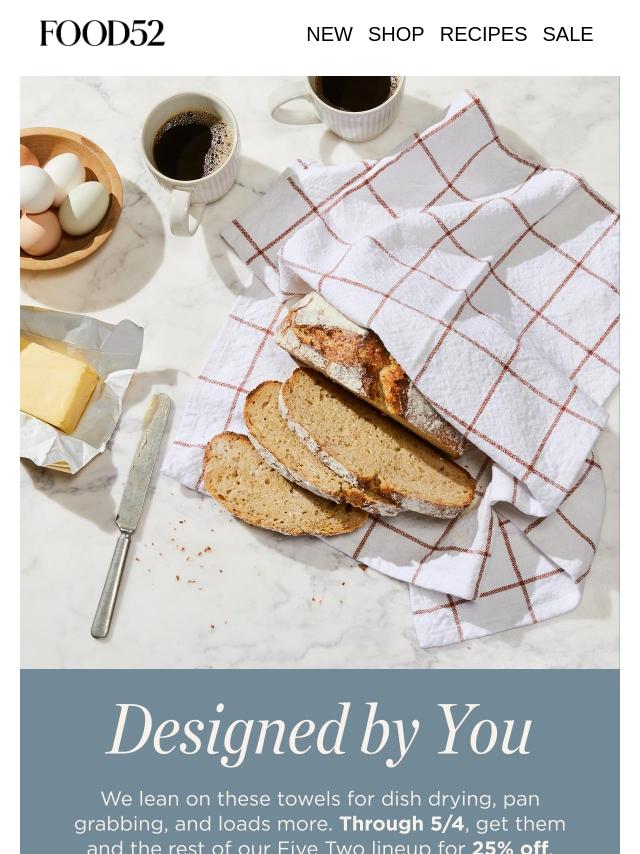Open the Food52 logo home link
This screenshot has height=854, width=640.
[x=102, y=33]
